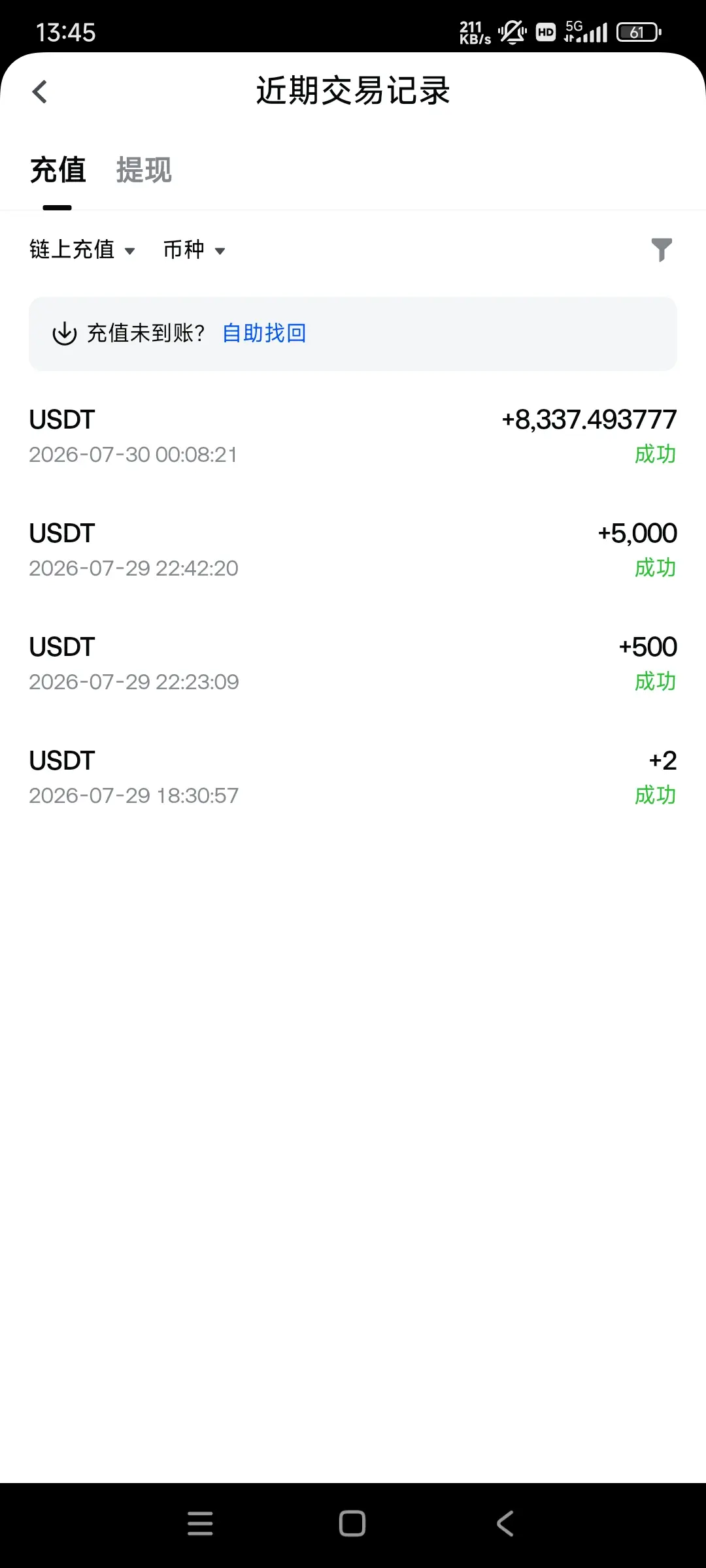Open the +500 USDT deposit record
This screenshot has width=706, height=1568.
(353, 664)
